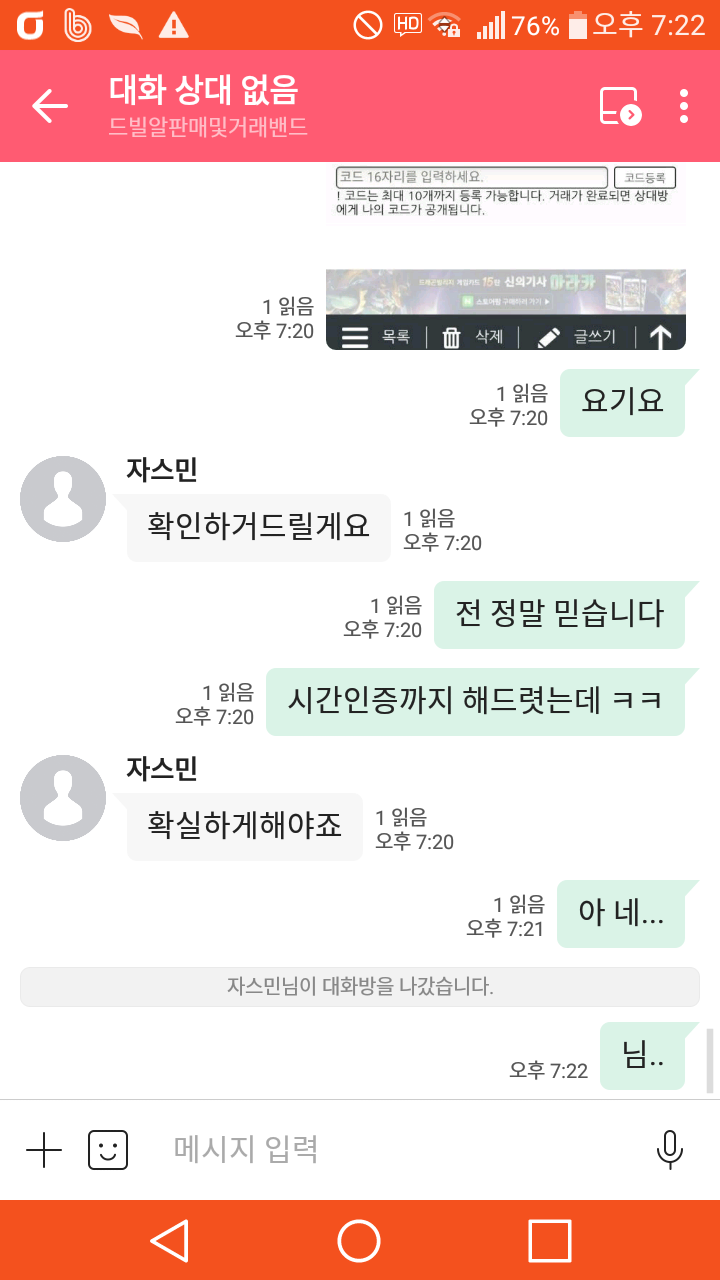
Task: Open the band shortcut icon in header
Action: [x=620, y=106]
